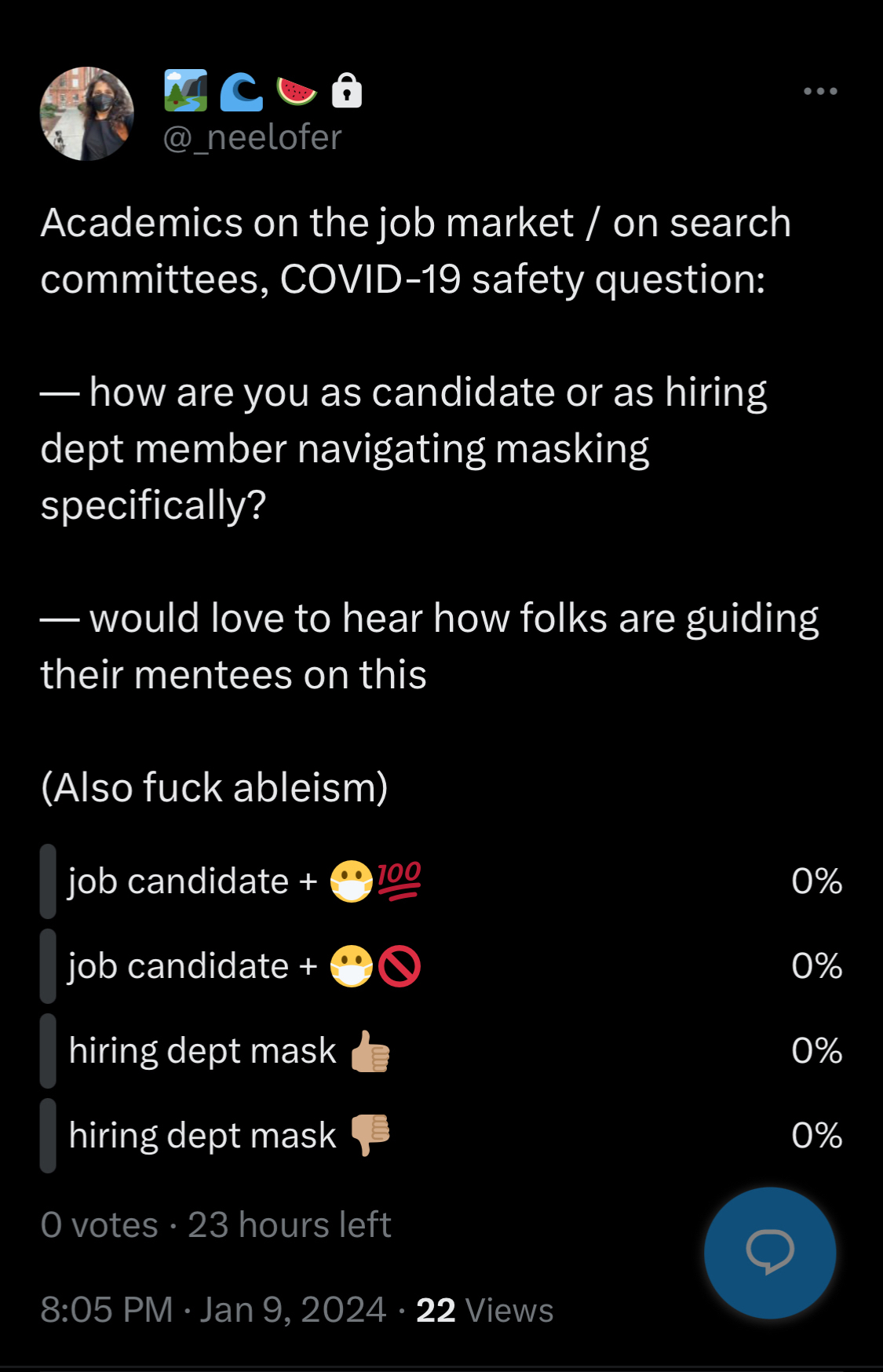The width and height of the screenshot is (883, 1372).
Task: Tap the floating reply bubble button
Action: tap(769, 1252)
